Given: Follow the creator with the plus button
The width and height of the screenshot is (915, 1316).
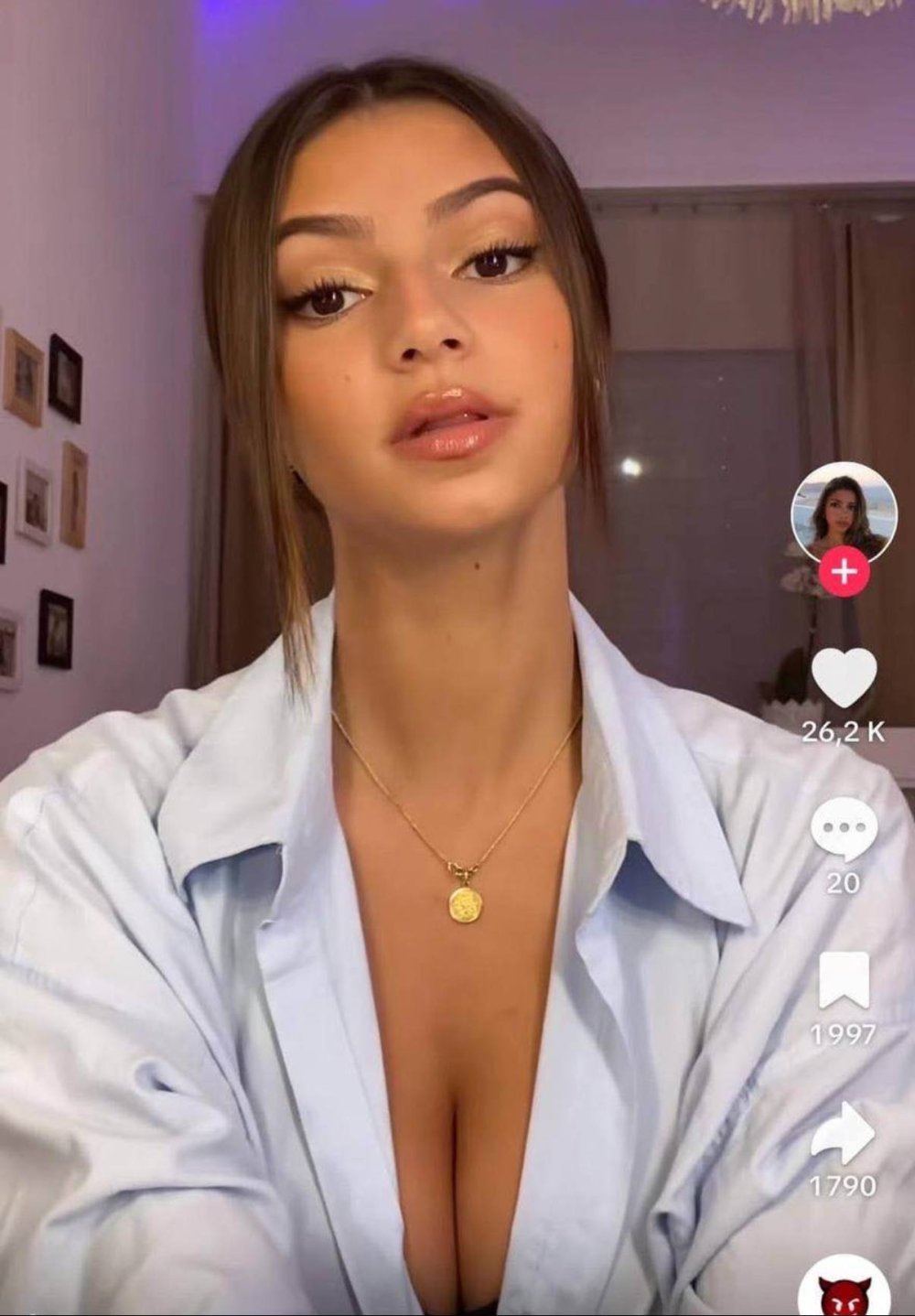Looking at the screenshot, I should pos(843,573).
